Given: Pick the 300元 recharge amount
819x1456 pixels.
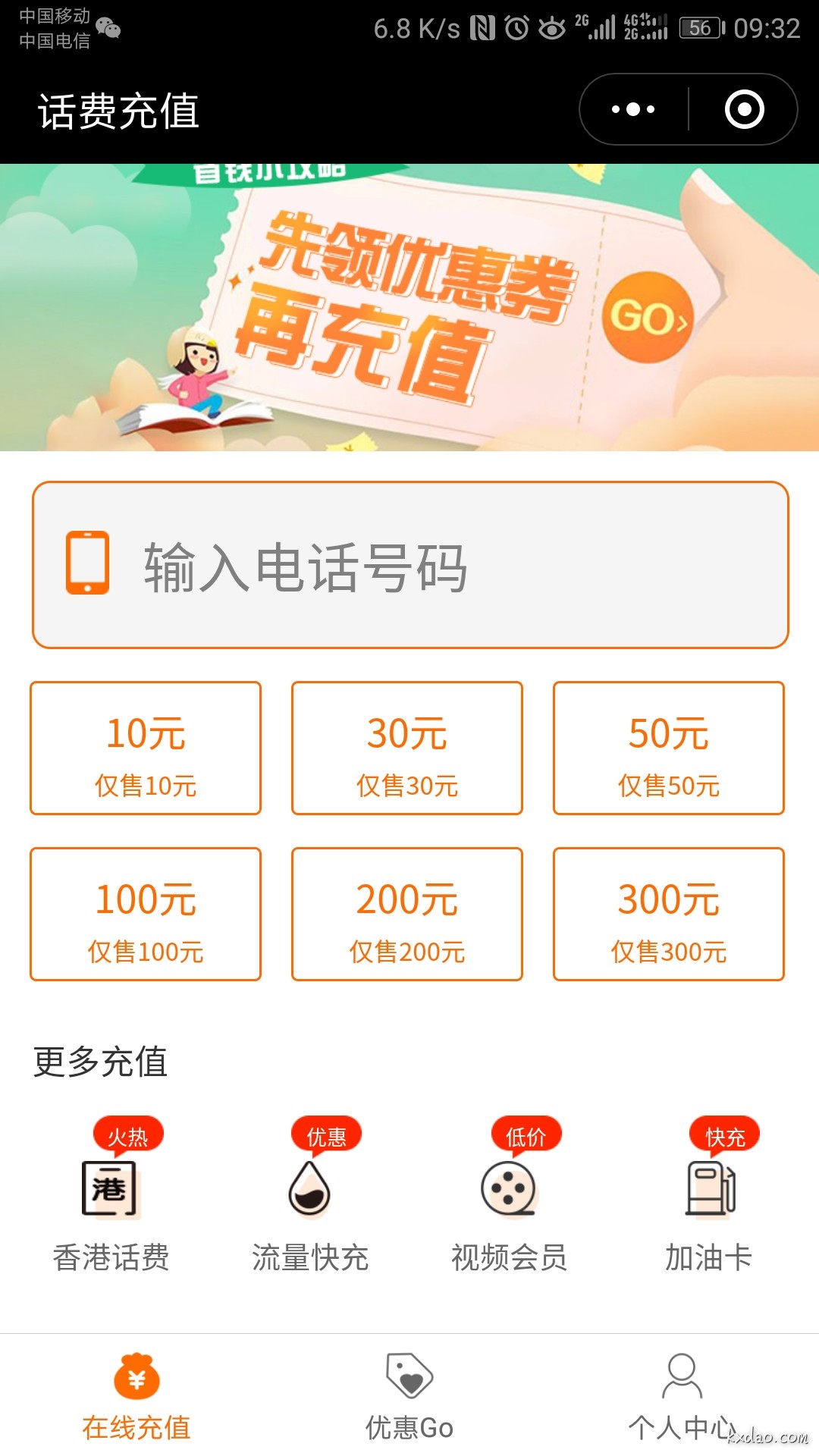Looking at the screenshot, I should 668,914.
